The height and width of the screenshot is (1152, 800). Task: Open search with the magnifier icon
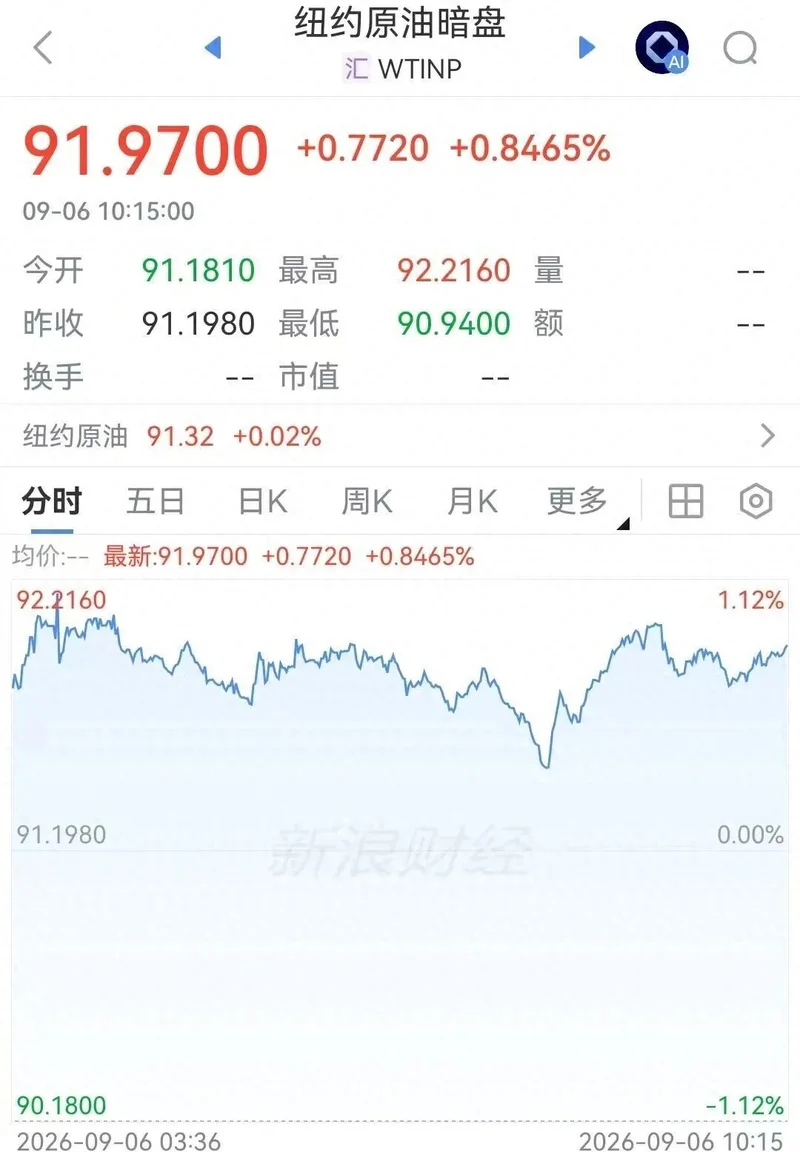[740, 48]
